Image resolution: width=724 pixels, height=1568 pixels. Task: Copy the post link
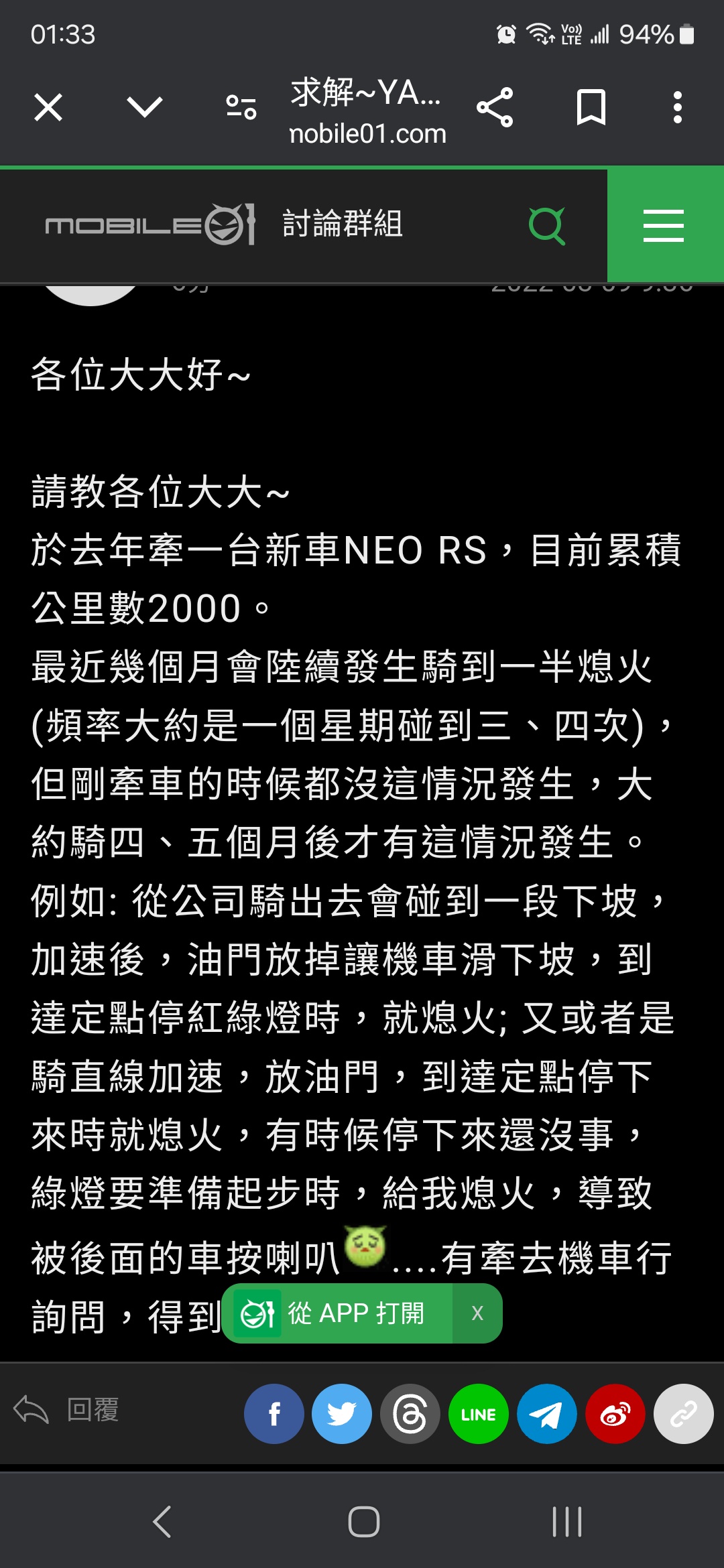pyautogui.click(x=684, y=1414)
